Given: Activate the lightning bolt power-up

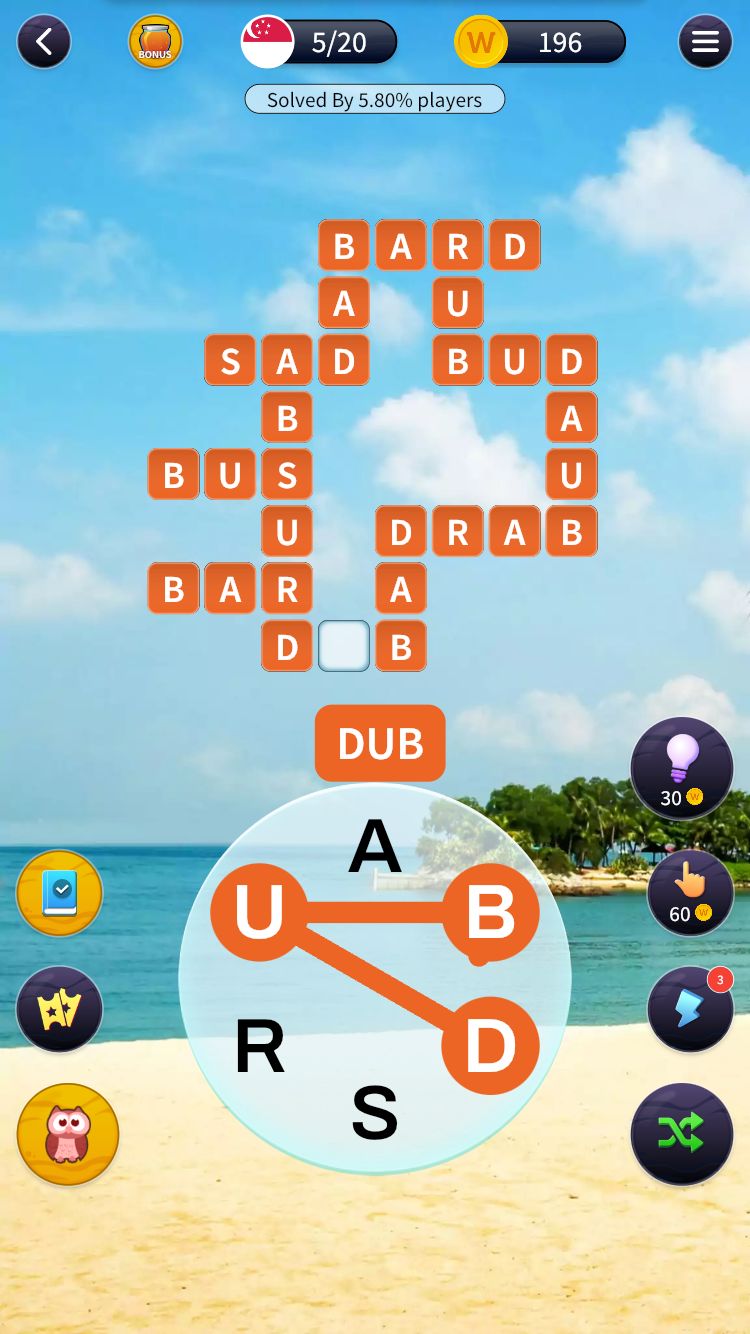Looking at the screenshot, I should [x=689, y=1009].
